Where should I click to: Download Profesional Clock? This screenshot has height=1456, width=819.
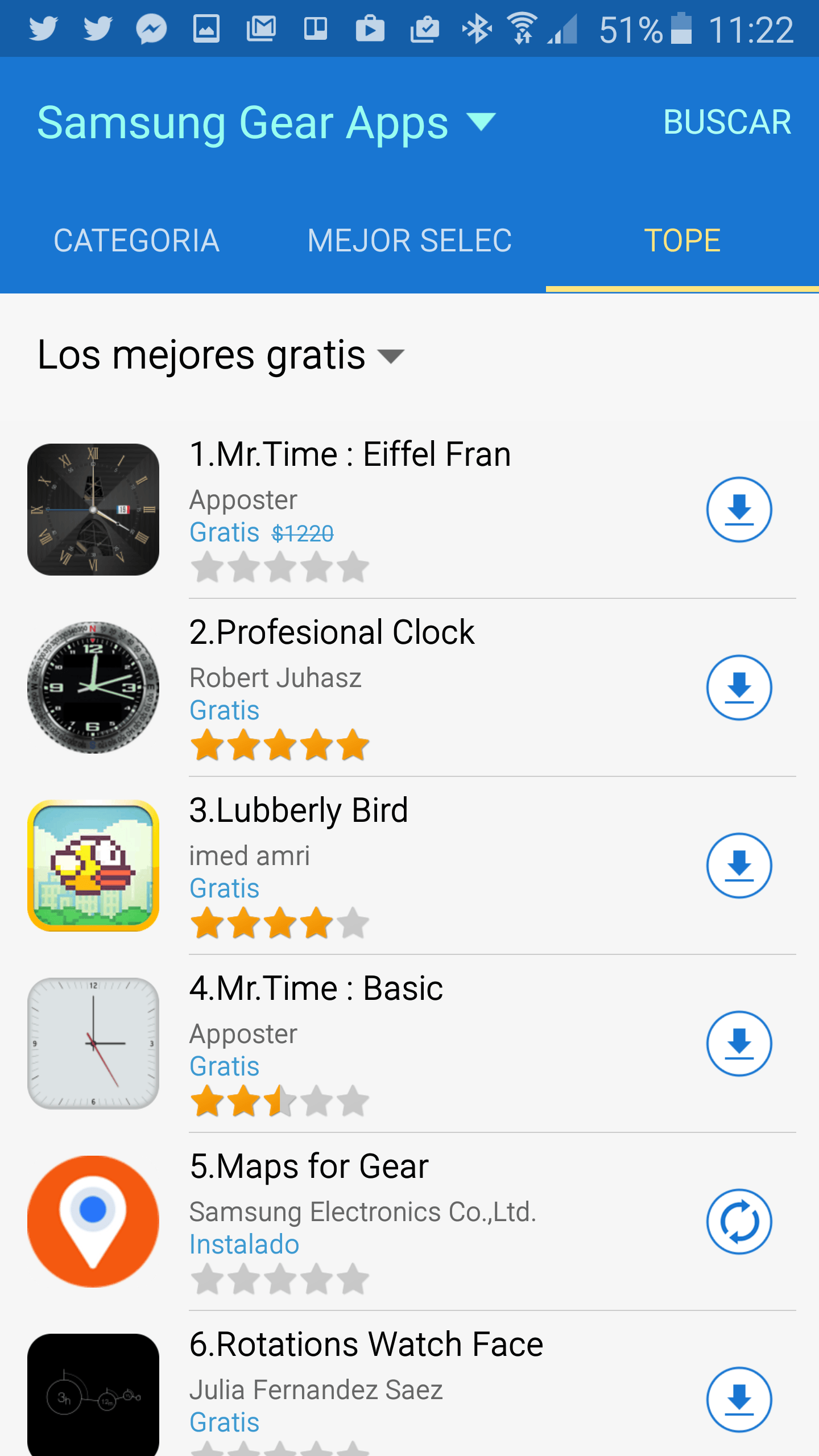click(x=739, y=688)
